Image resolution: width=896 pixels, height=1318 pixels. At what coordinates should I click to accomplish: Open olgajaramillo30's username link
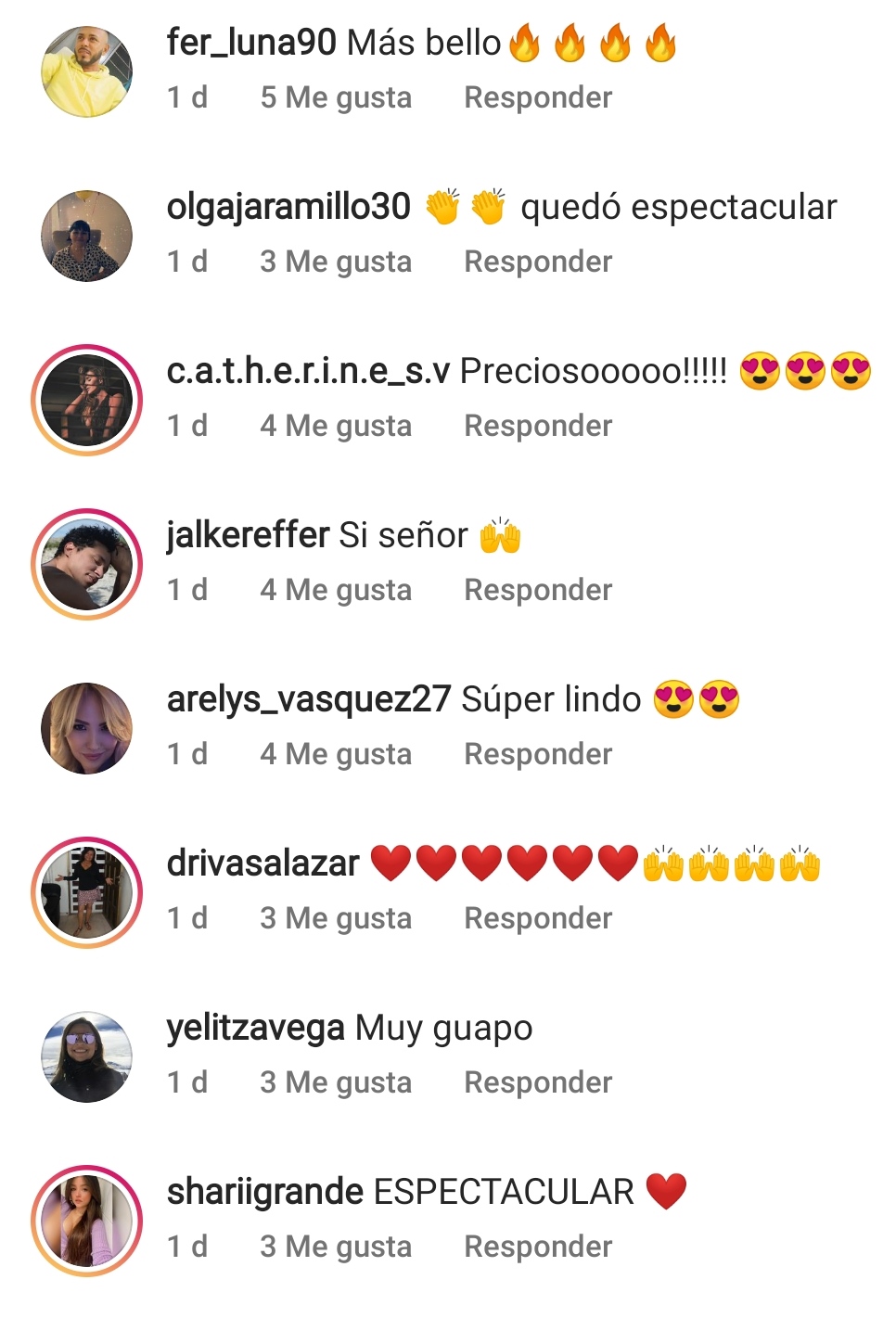point(288,207)
